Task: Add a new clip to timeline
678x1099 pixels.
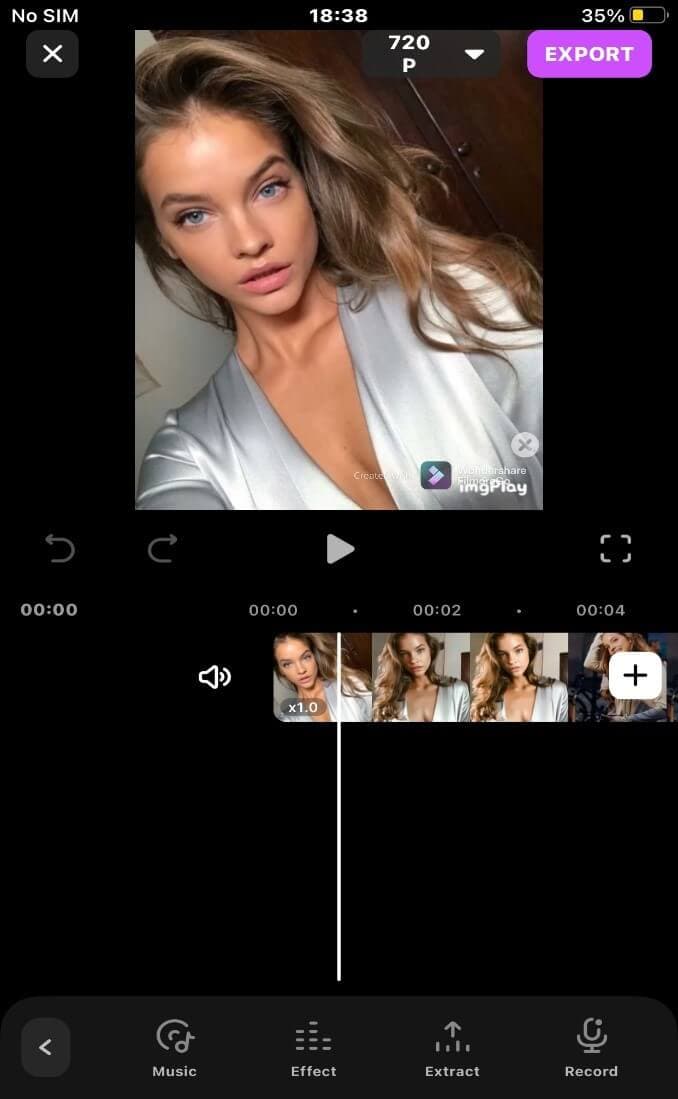Action: pyautogui.click(x=635, y=677)
